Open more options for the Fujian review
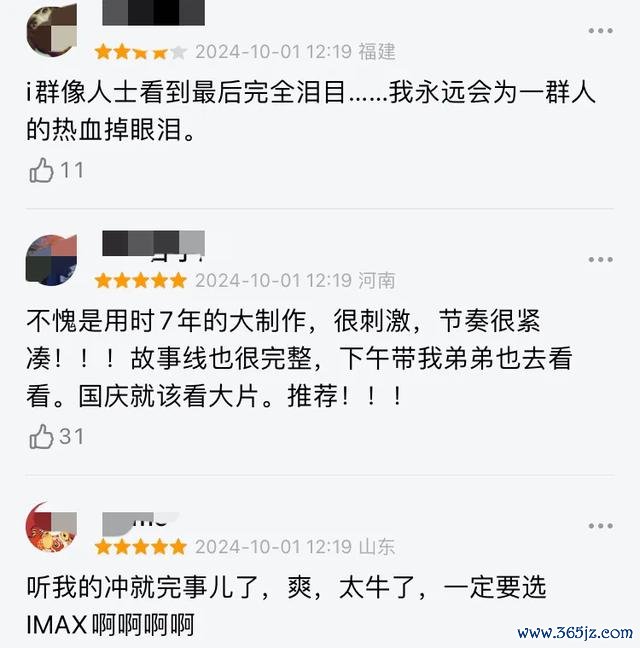This screenshot has height=648, width=640. click(x=600, y=31)
